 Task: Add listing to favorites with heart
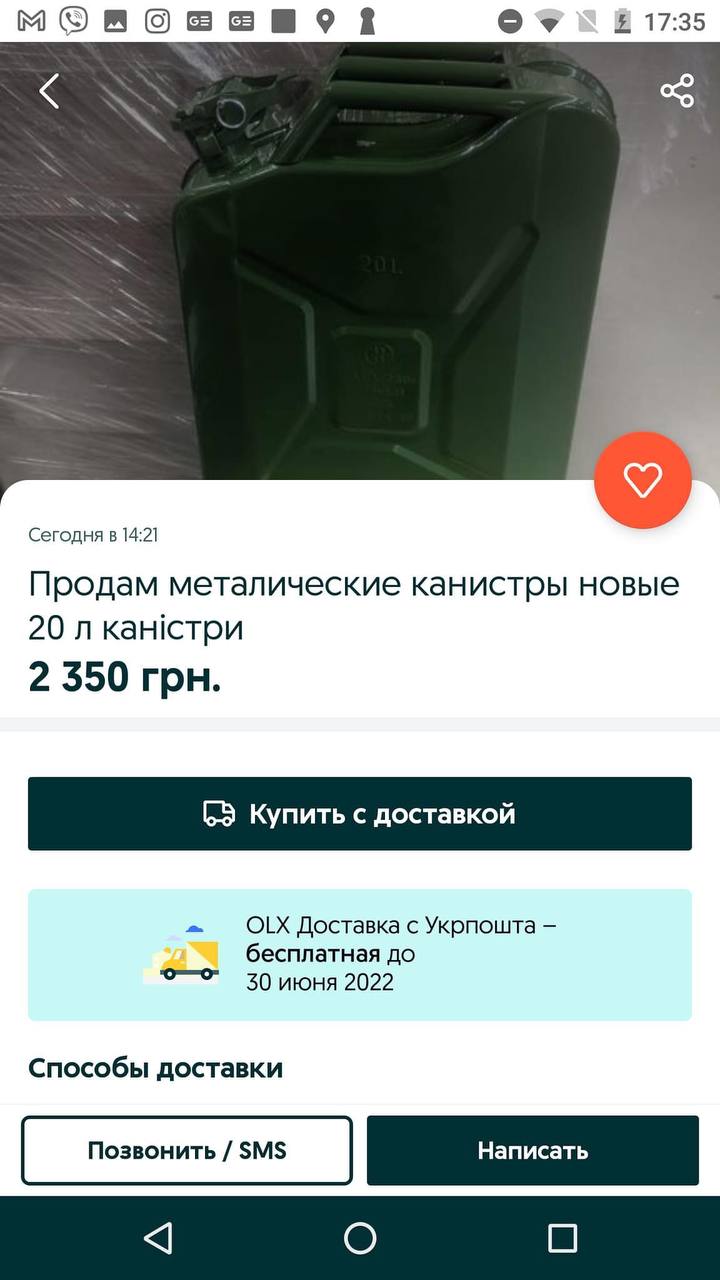[x=642, y=481]
